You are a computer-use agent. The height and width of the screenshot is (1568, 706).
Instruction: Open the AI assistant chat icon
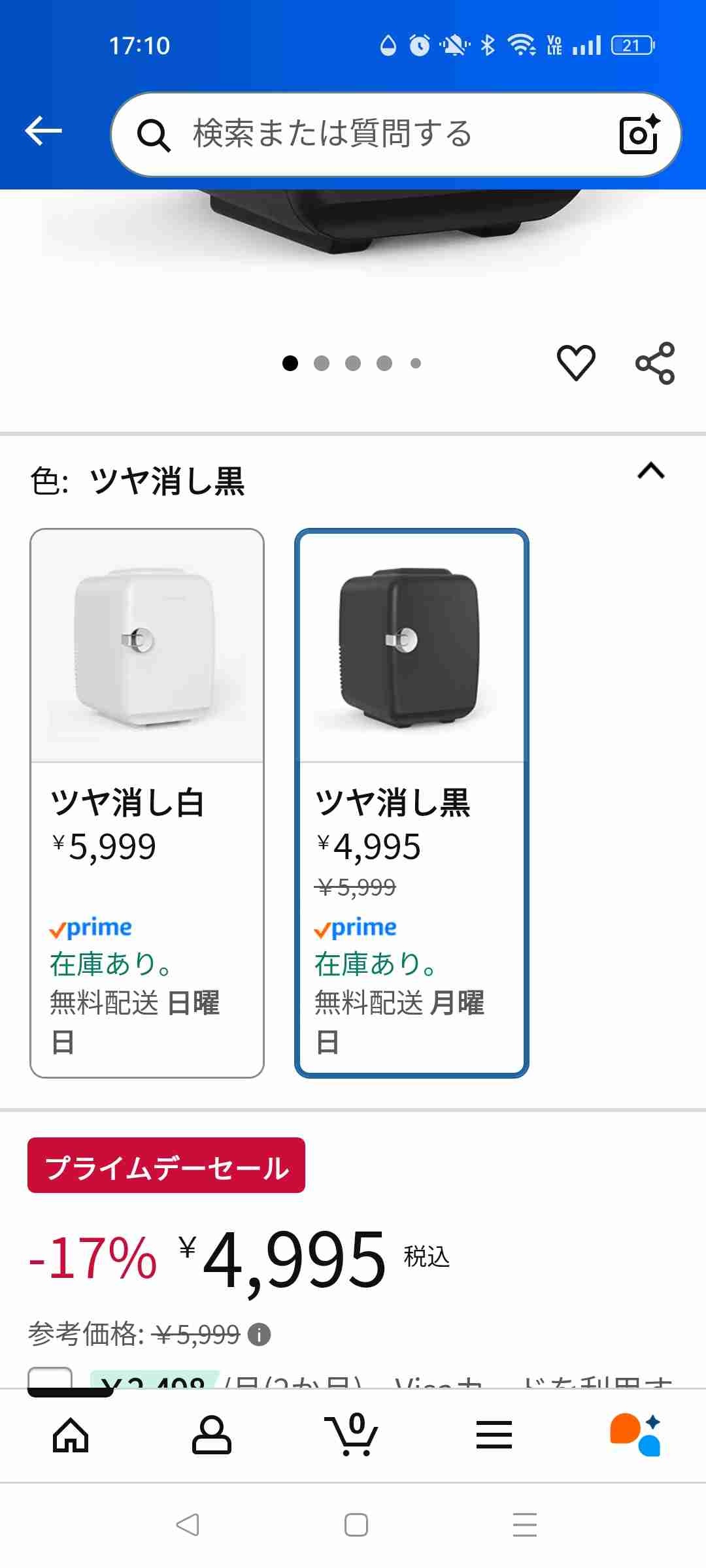click(x=635, y=1435)
